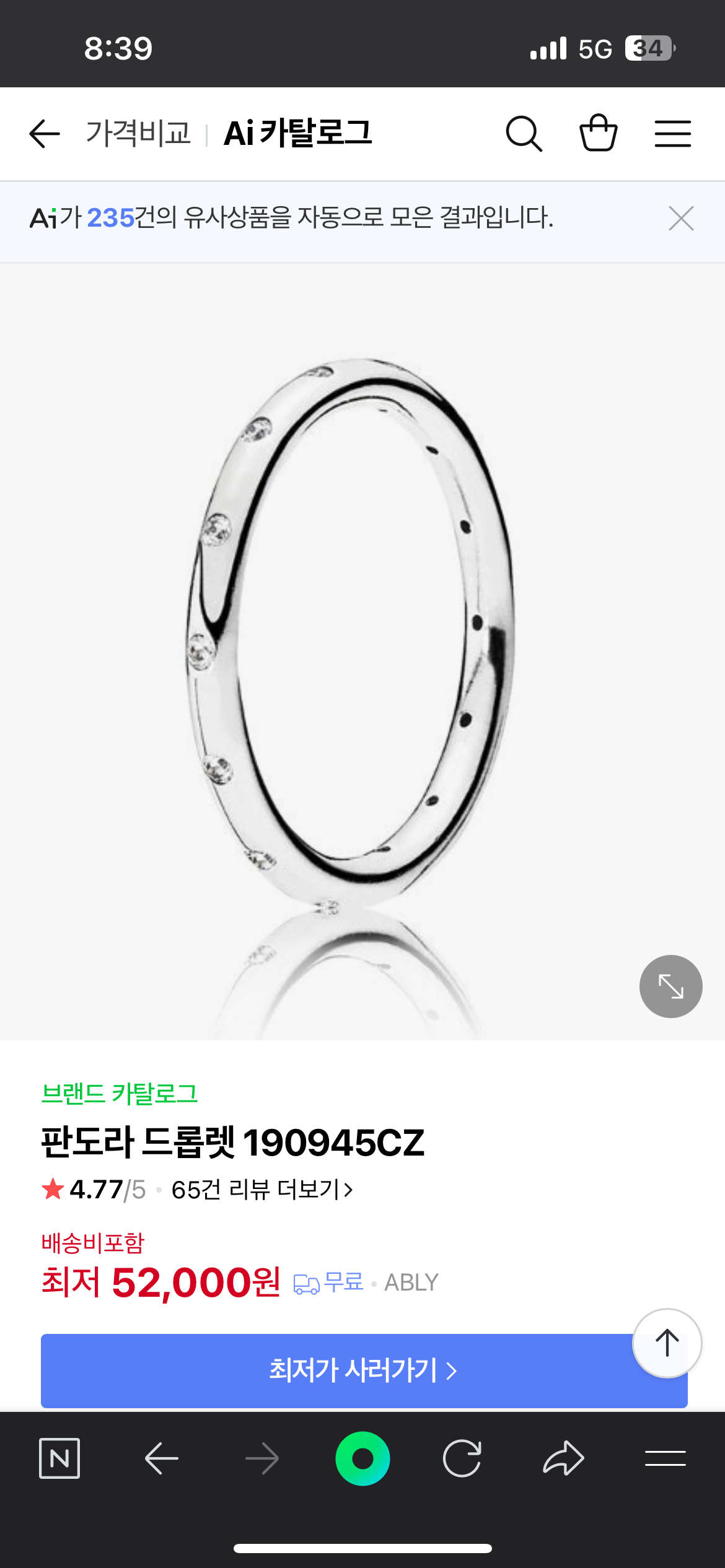
Task: Dismiss the Ai 유사상품 banner
Action: (x=681, y=219)
